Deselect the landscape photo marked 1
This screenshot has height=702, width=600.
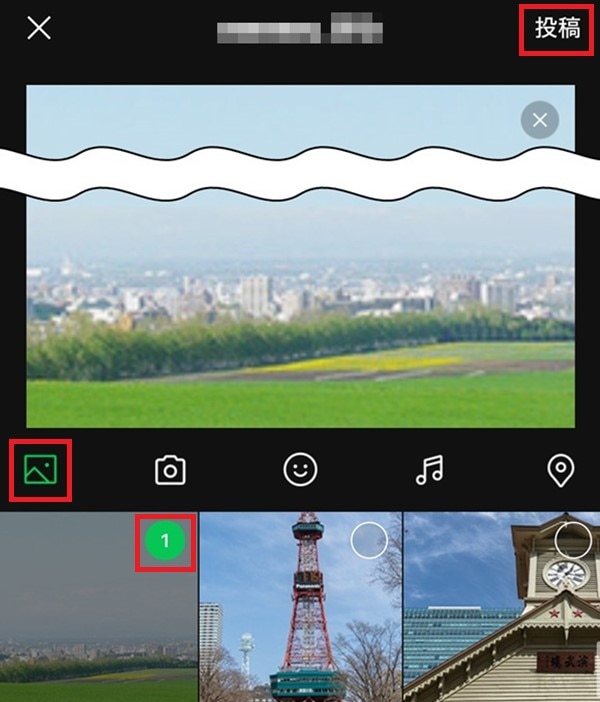(166, 541)
